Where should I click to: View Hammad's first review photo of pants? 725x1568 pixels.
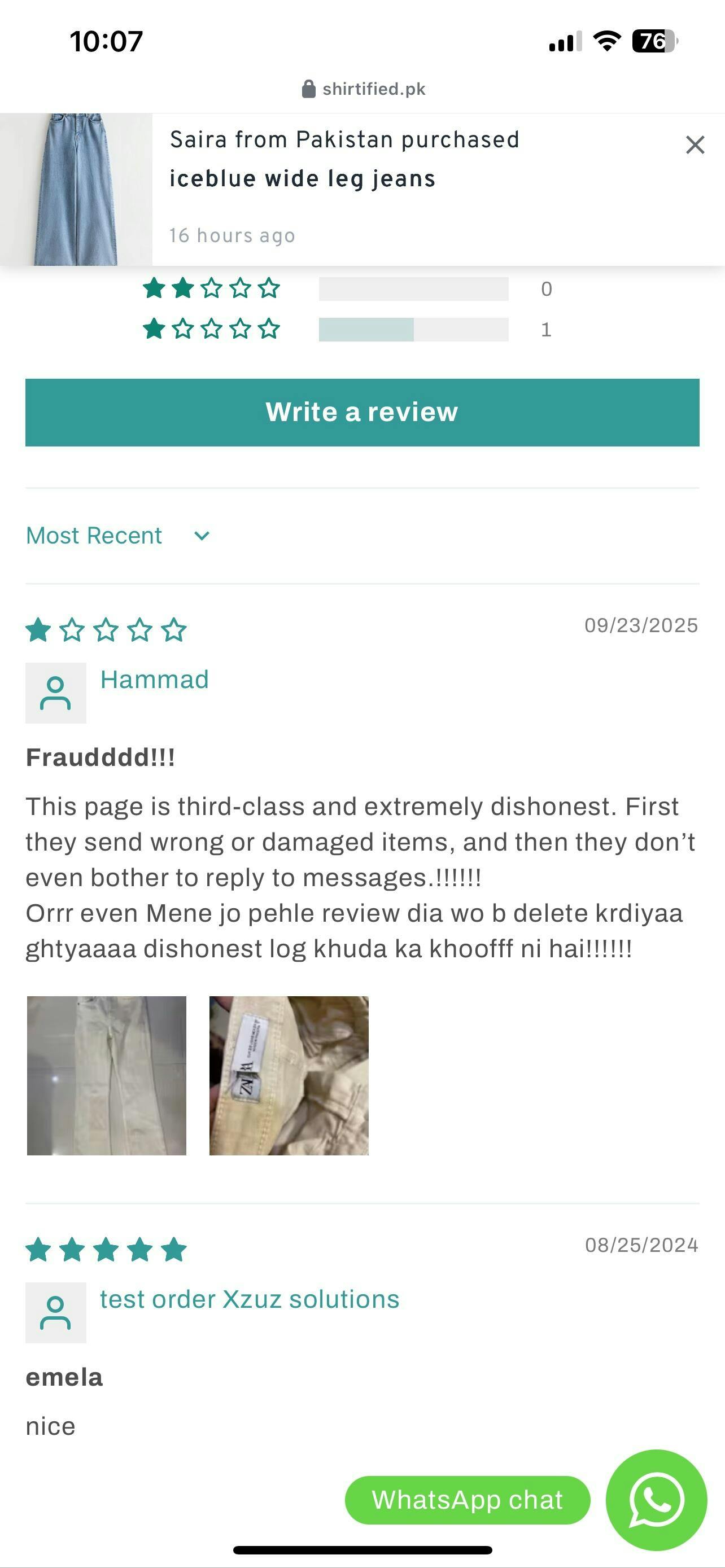pyautogui.click(x=107, y=1076)
